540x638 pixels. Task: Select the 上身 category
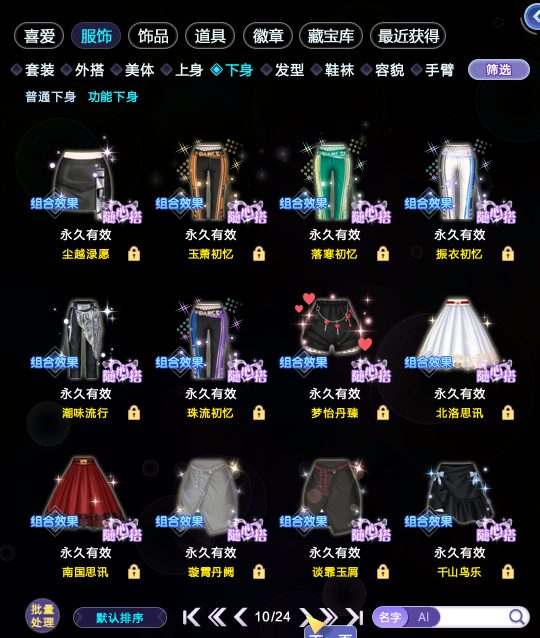coord(183,70)
